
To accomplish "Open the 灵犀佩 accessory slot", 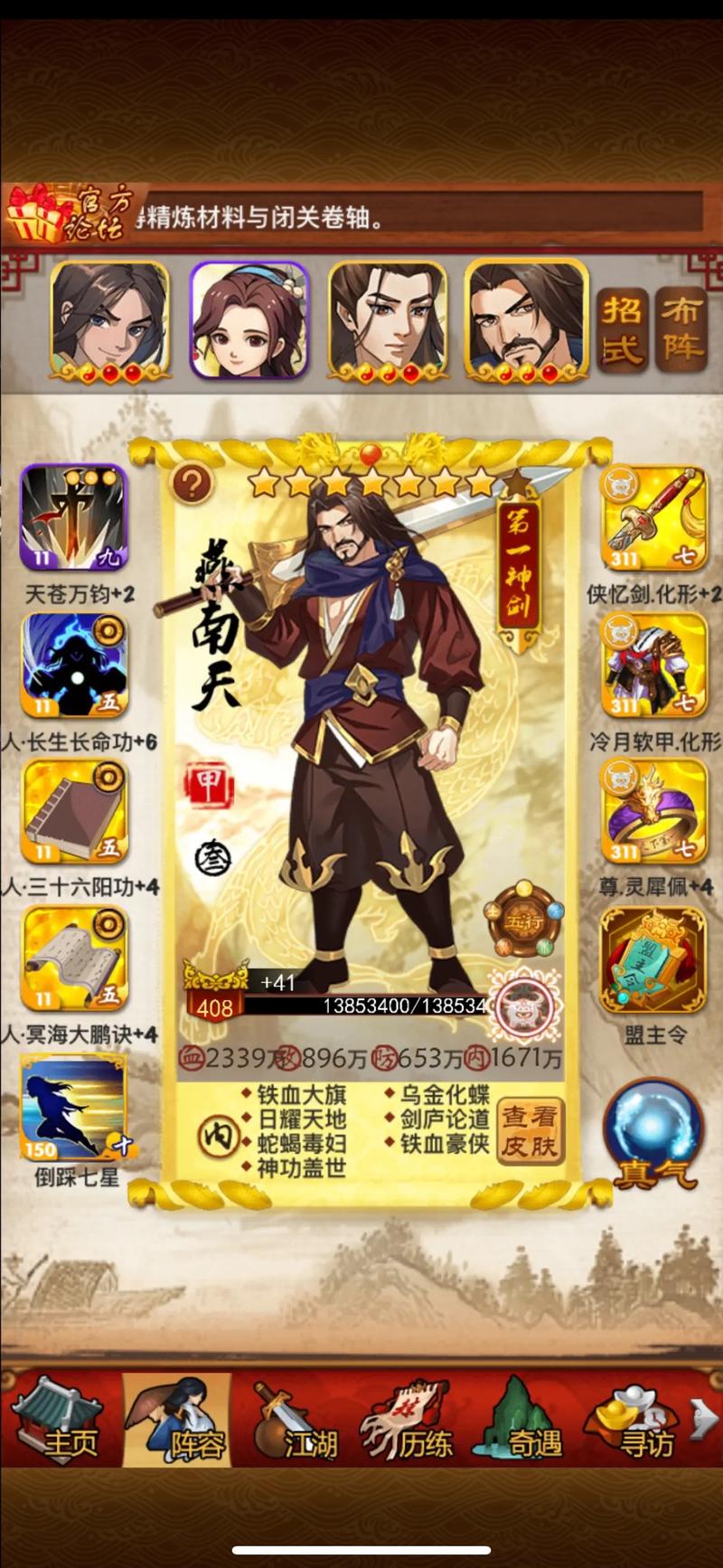I will tap(654, 811).
